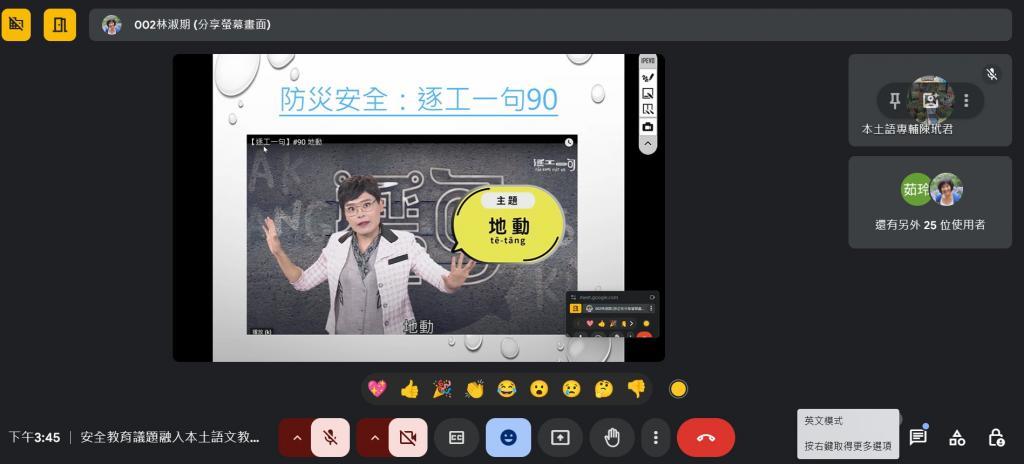Open the list of 25 other participants
The image size is (1024, 464).
[930, 204]
